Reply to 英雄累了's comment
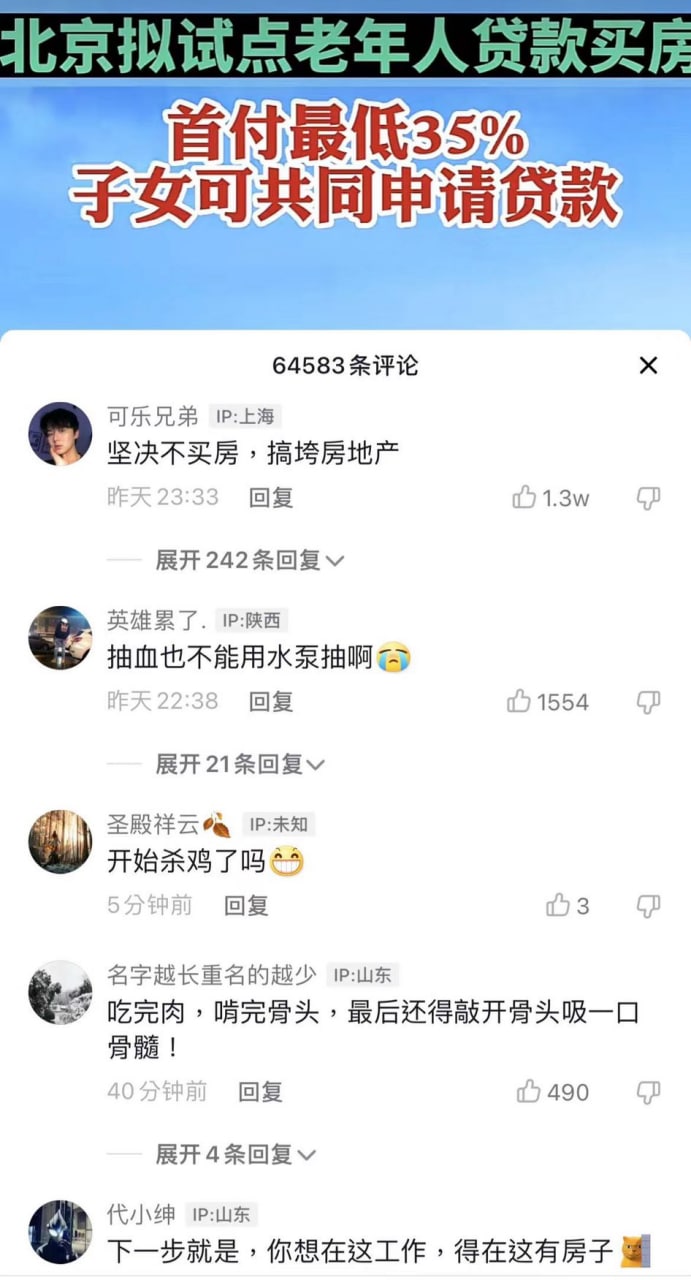 click(x=271, y=702)
